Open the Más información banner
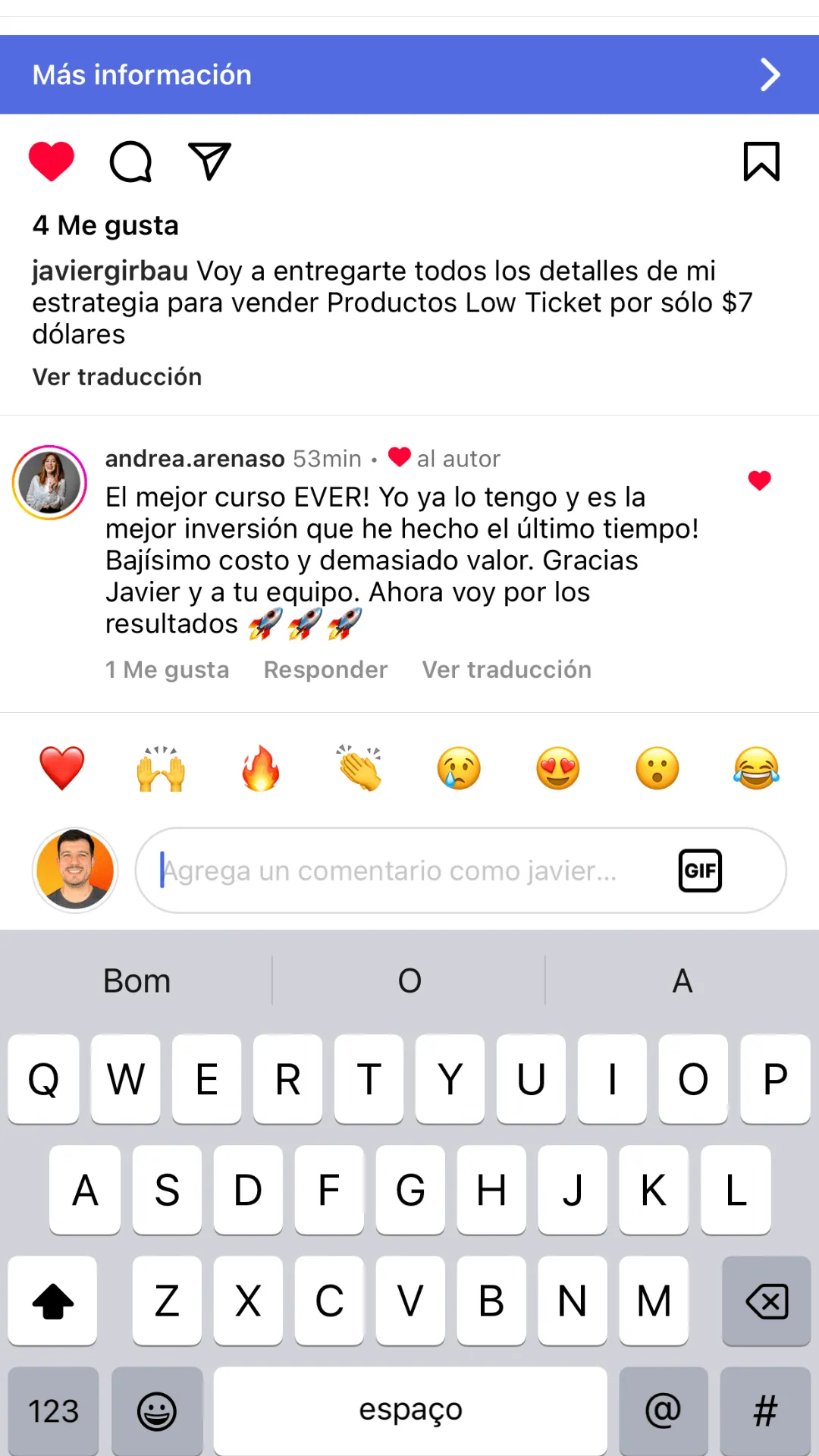819x1456 pixels. point(409,74)
